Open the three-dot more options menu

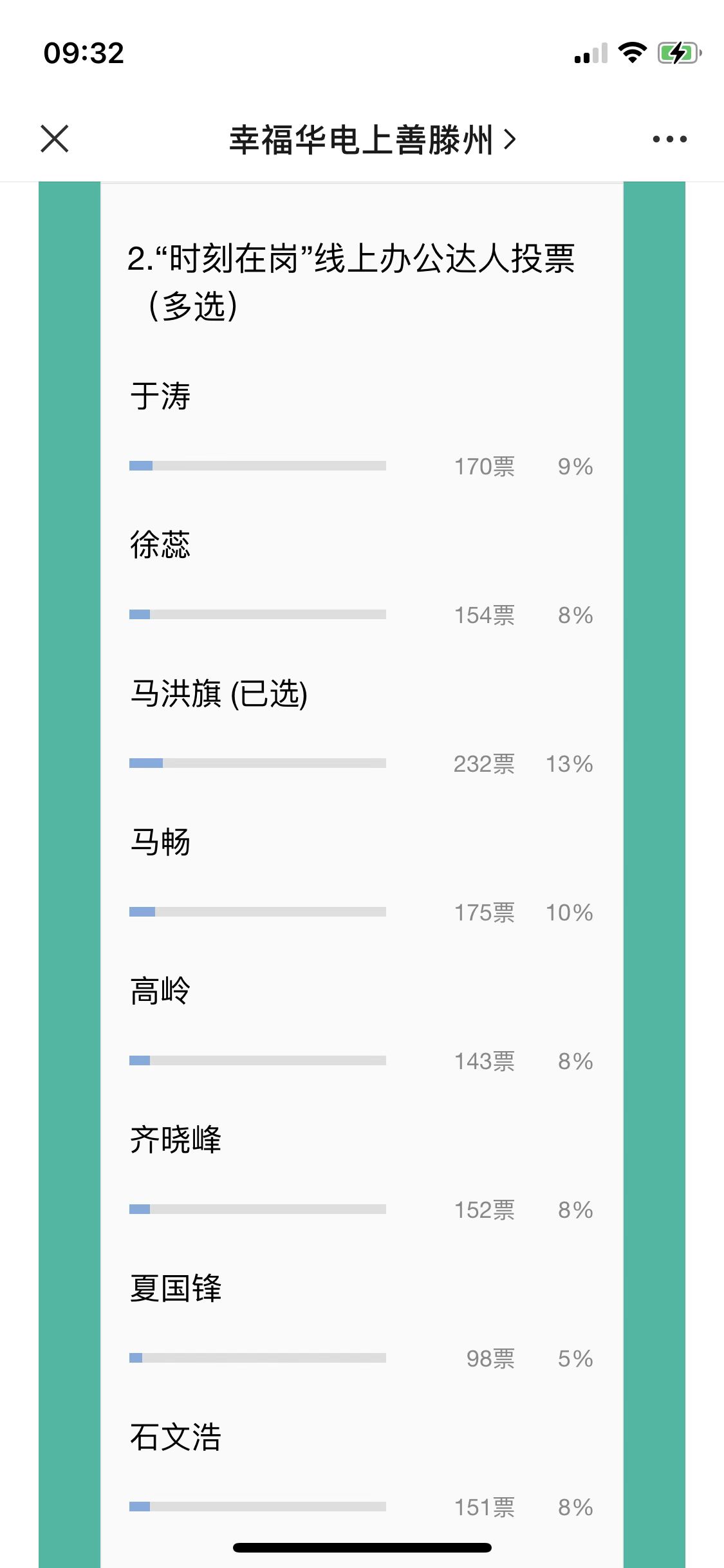tap(669, 139)
